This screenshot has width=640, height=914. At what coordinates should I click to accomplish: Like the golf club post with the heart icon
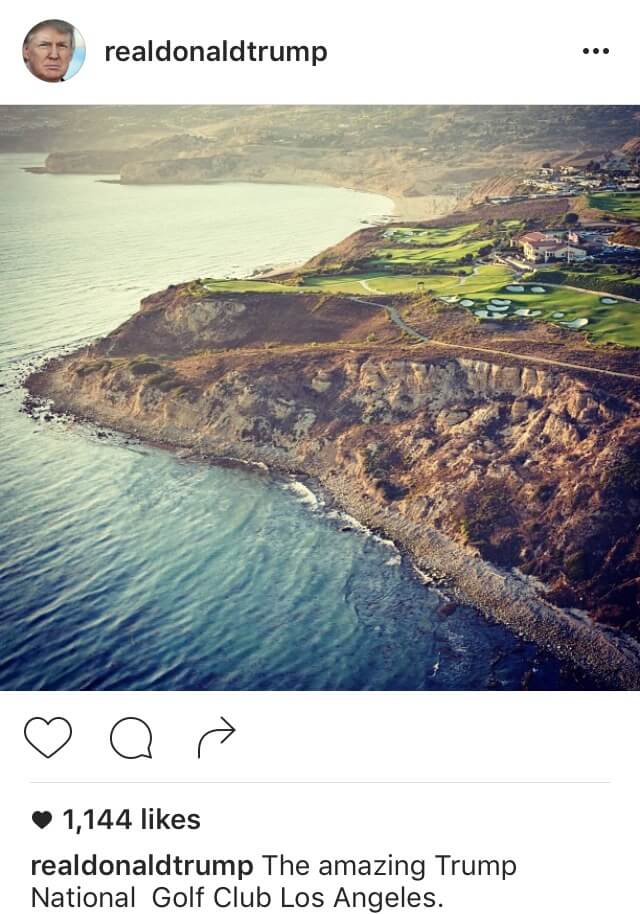pyautogui.click(x=48, y=738)
